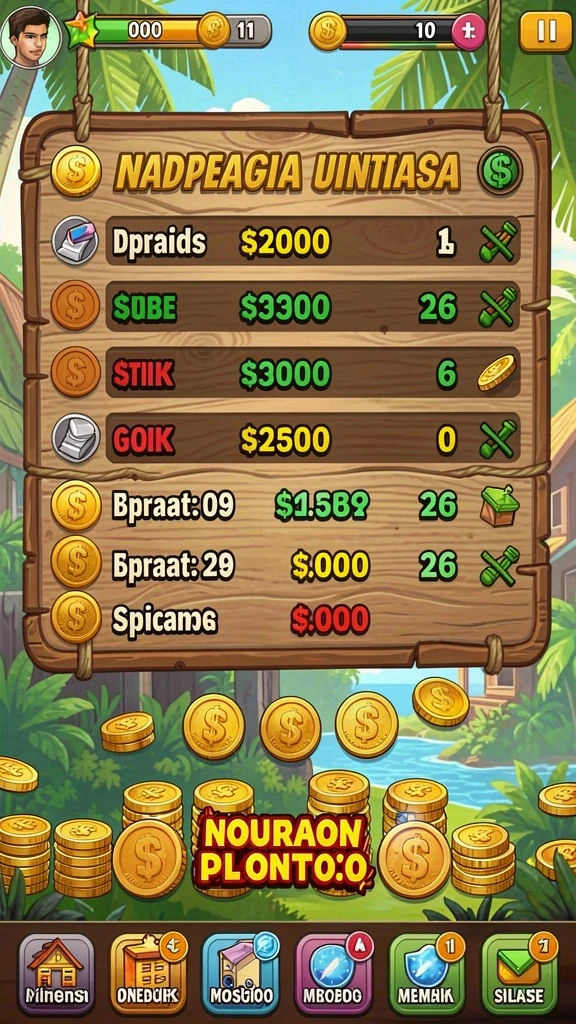Select the SUBE $3300 row
Image resolution: width=576 pixels, height=1024 pixels.
(x=313, y=306)
